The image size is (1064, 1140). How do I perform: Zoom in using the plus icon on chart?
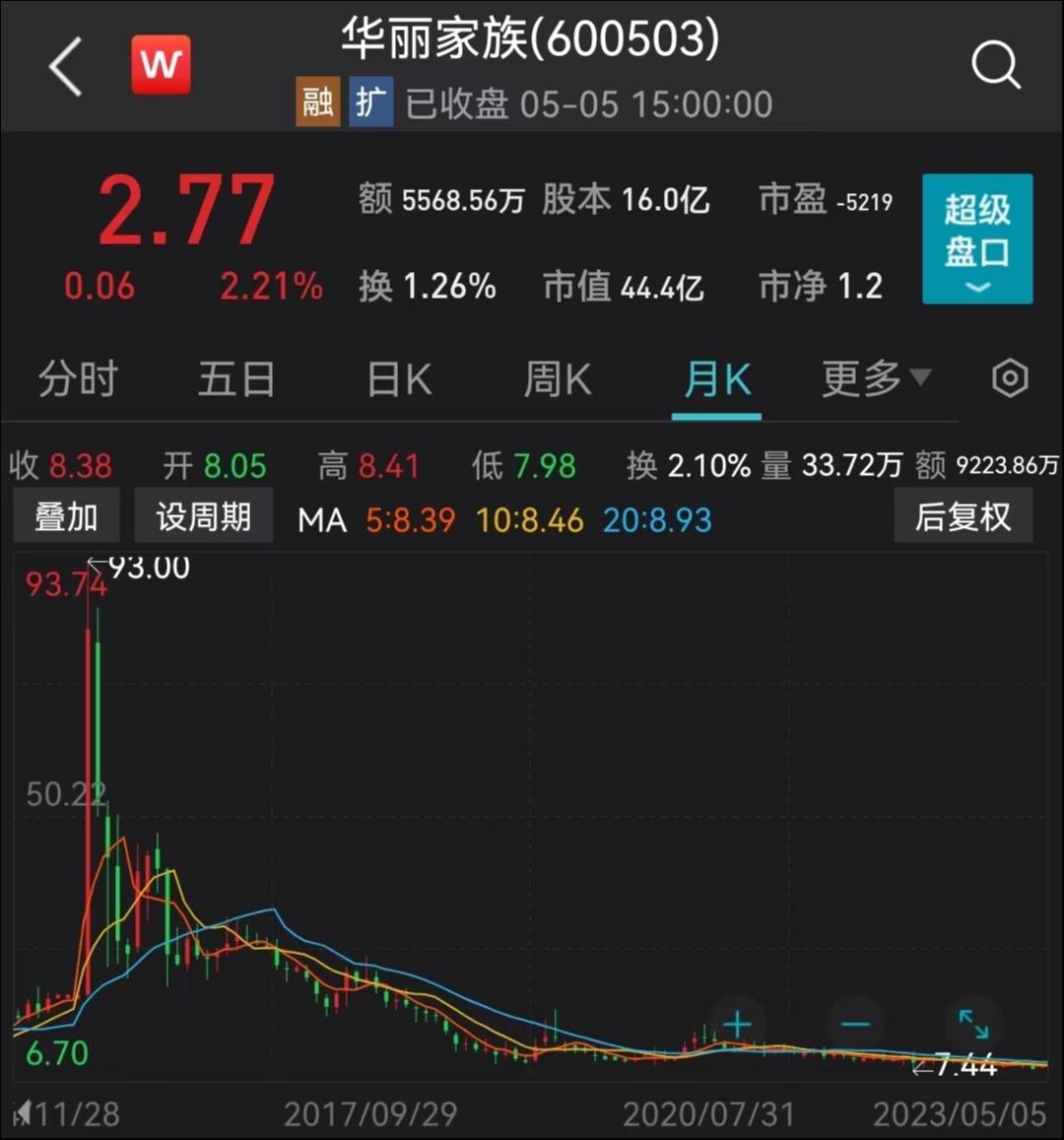[x=737, y=1025]
